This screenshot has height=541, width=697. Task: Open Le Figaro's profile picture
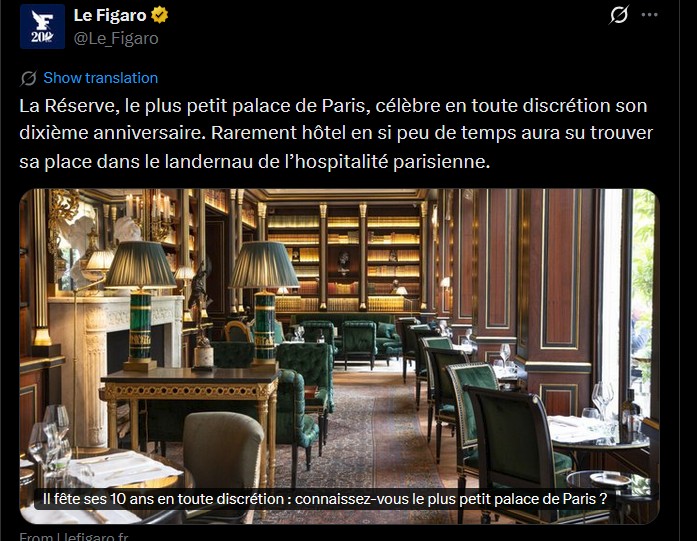tap(42, 26)
